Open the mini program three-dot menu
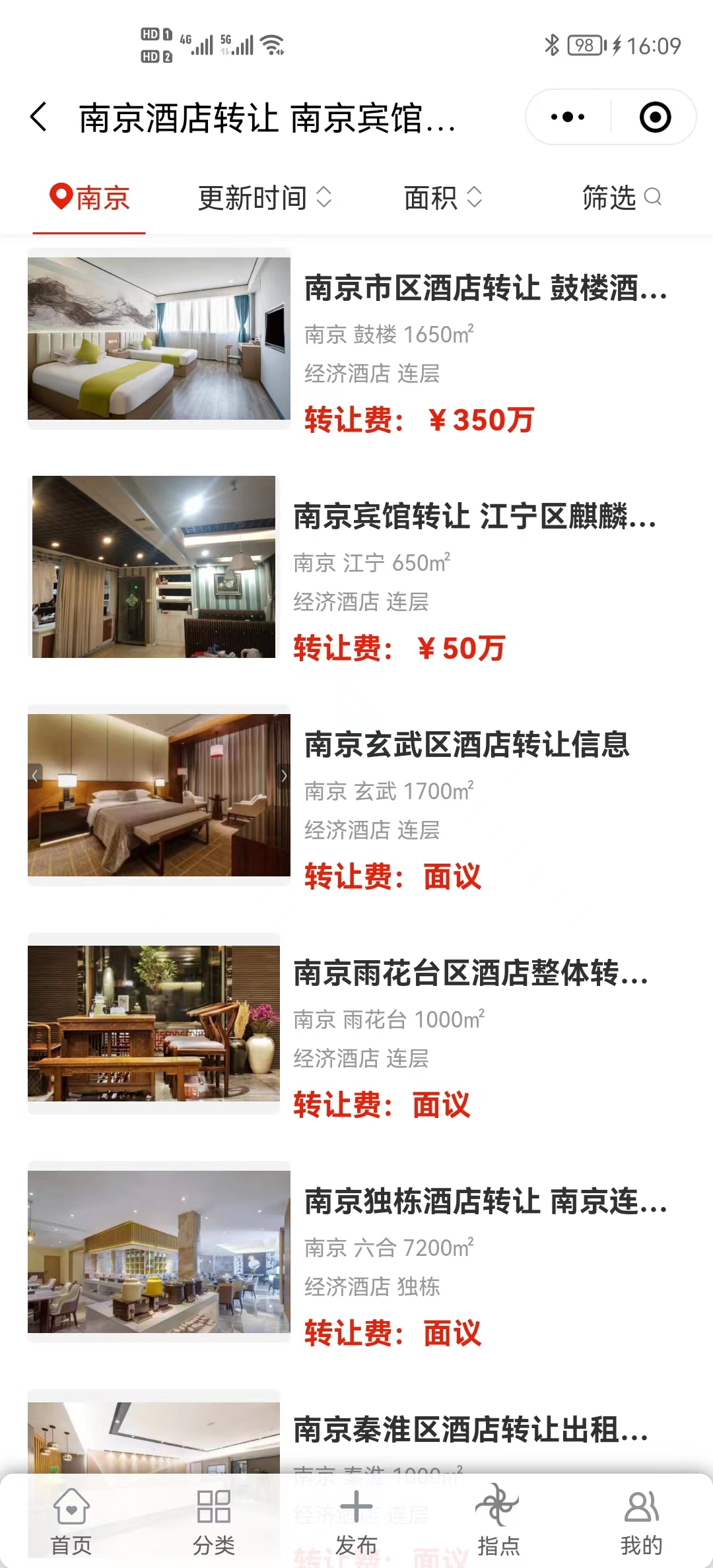The width and height of the screenshot is (713, 1568). [568, 117]
